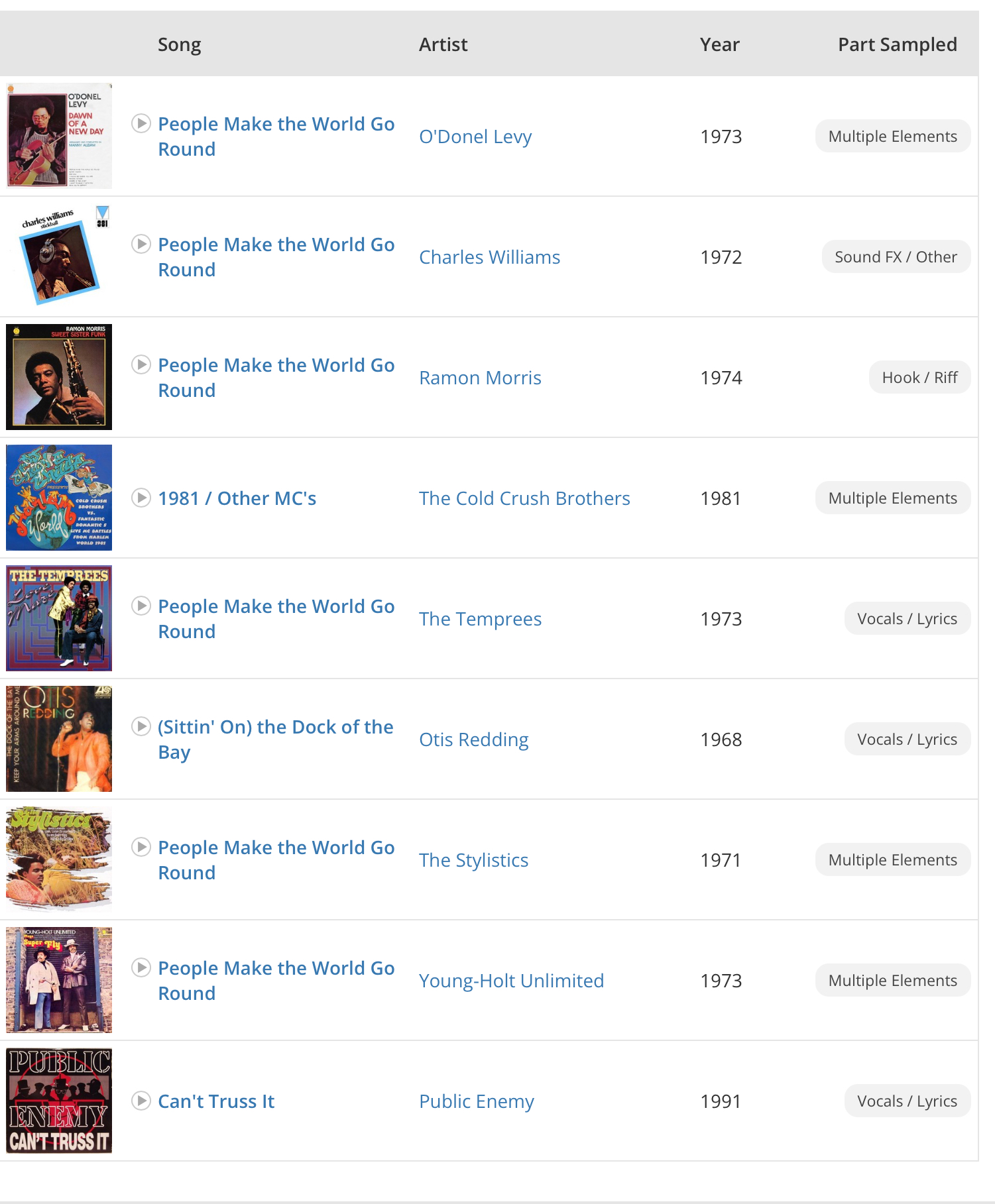Open the Young-Holt Unlimited artist link

511,981
